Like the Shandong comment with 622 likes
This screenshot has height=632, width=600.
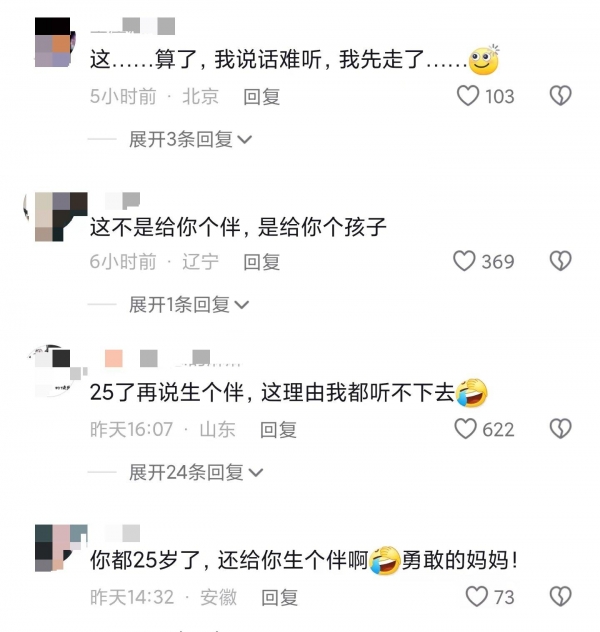coord(465,429)
